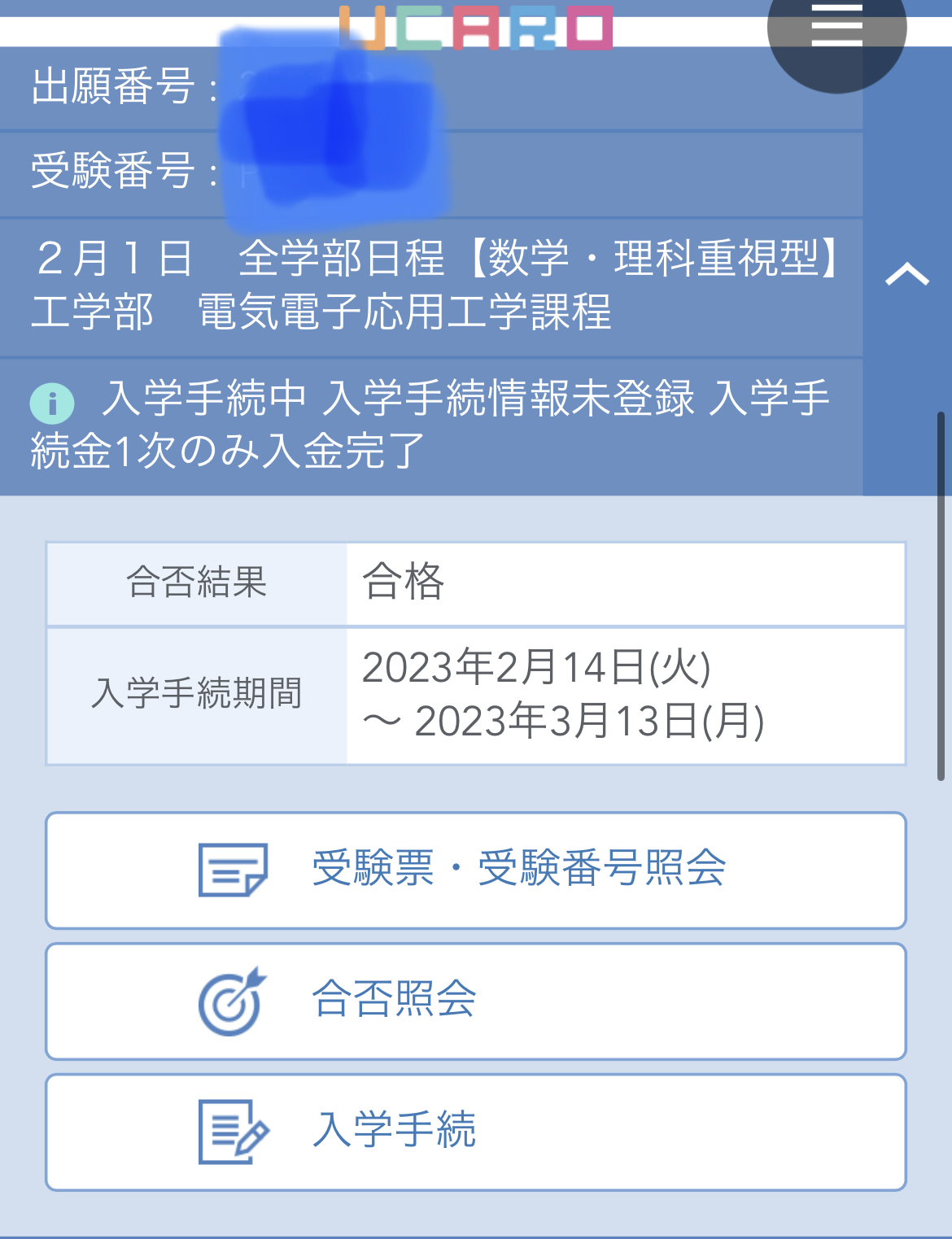Check results via 合否照会
Image resolution: width=952 pixels, height=1239 pixels.
[476, 1001]
